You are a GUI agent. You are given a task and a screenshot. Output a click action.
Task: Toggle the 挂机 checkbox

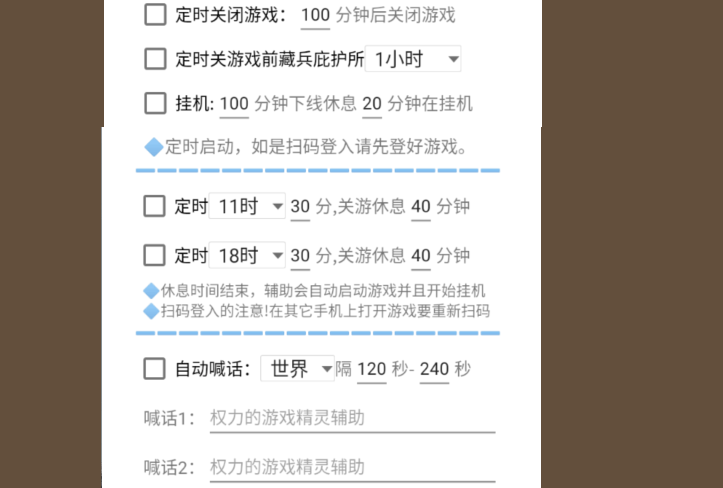tap(155, 103)
